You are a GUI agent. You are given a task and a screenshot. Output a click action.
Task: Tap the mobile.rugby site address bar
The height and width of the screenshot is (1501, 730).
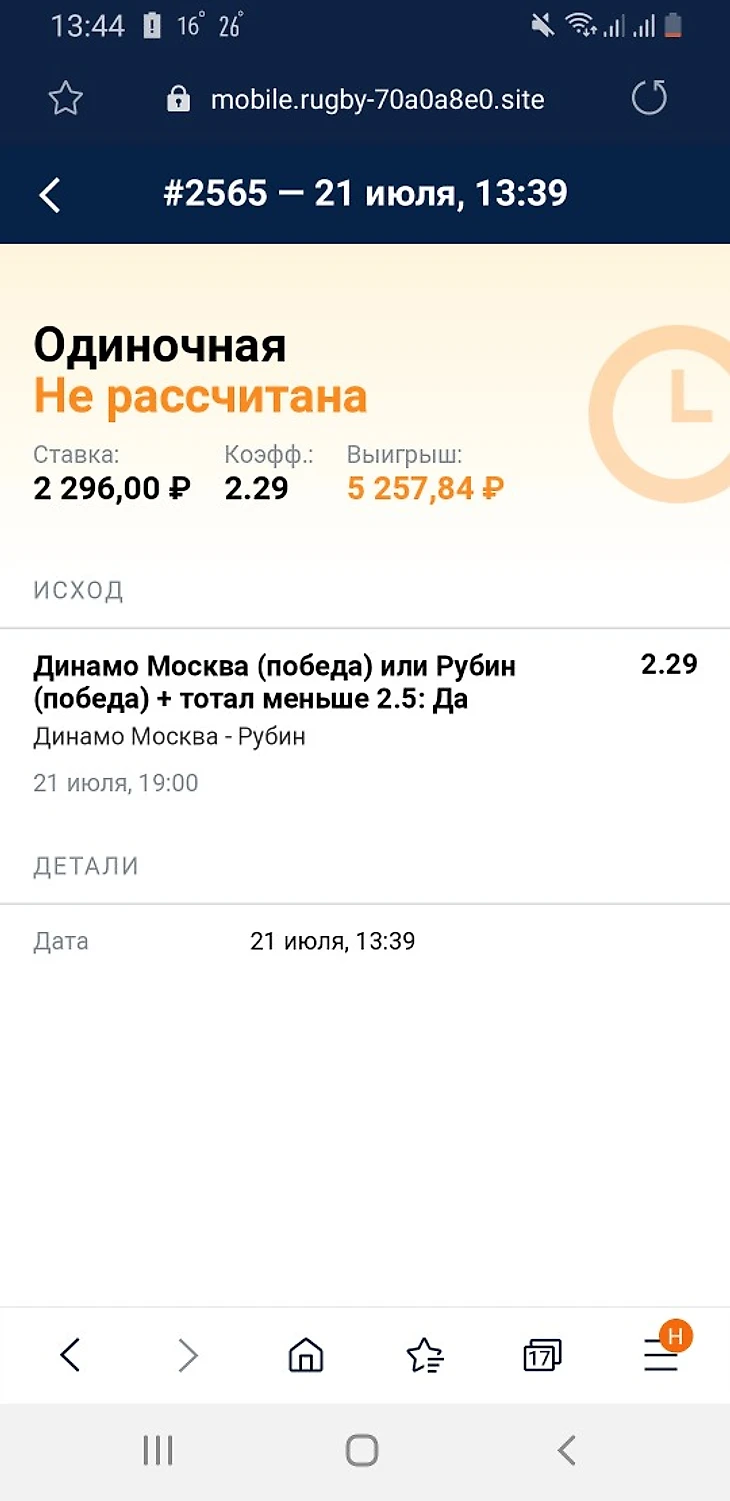click(376, 99)
